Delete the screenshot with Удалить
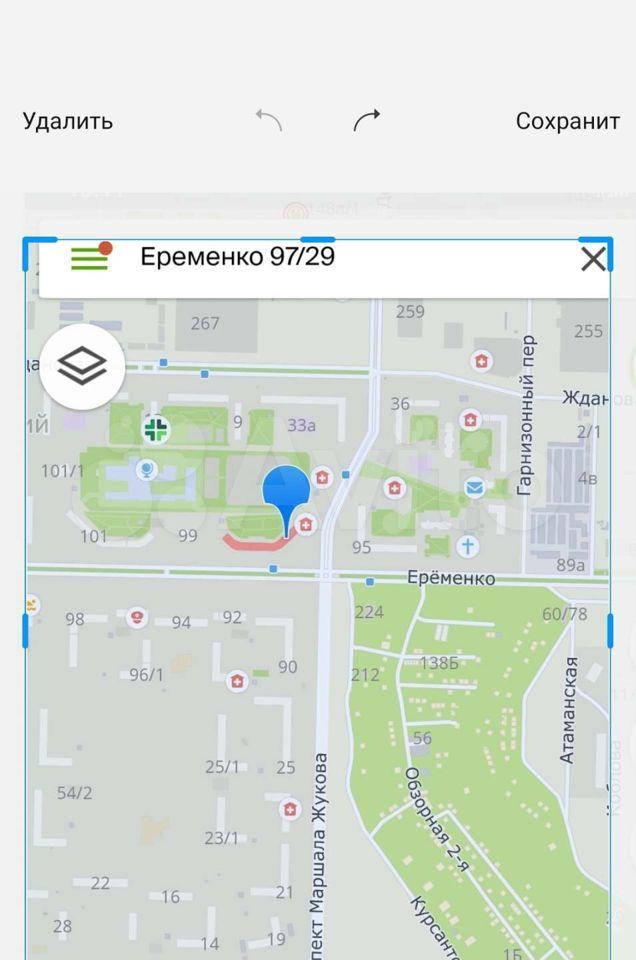The width and height of the screenshot is (636, 960). (68, 121)
